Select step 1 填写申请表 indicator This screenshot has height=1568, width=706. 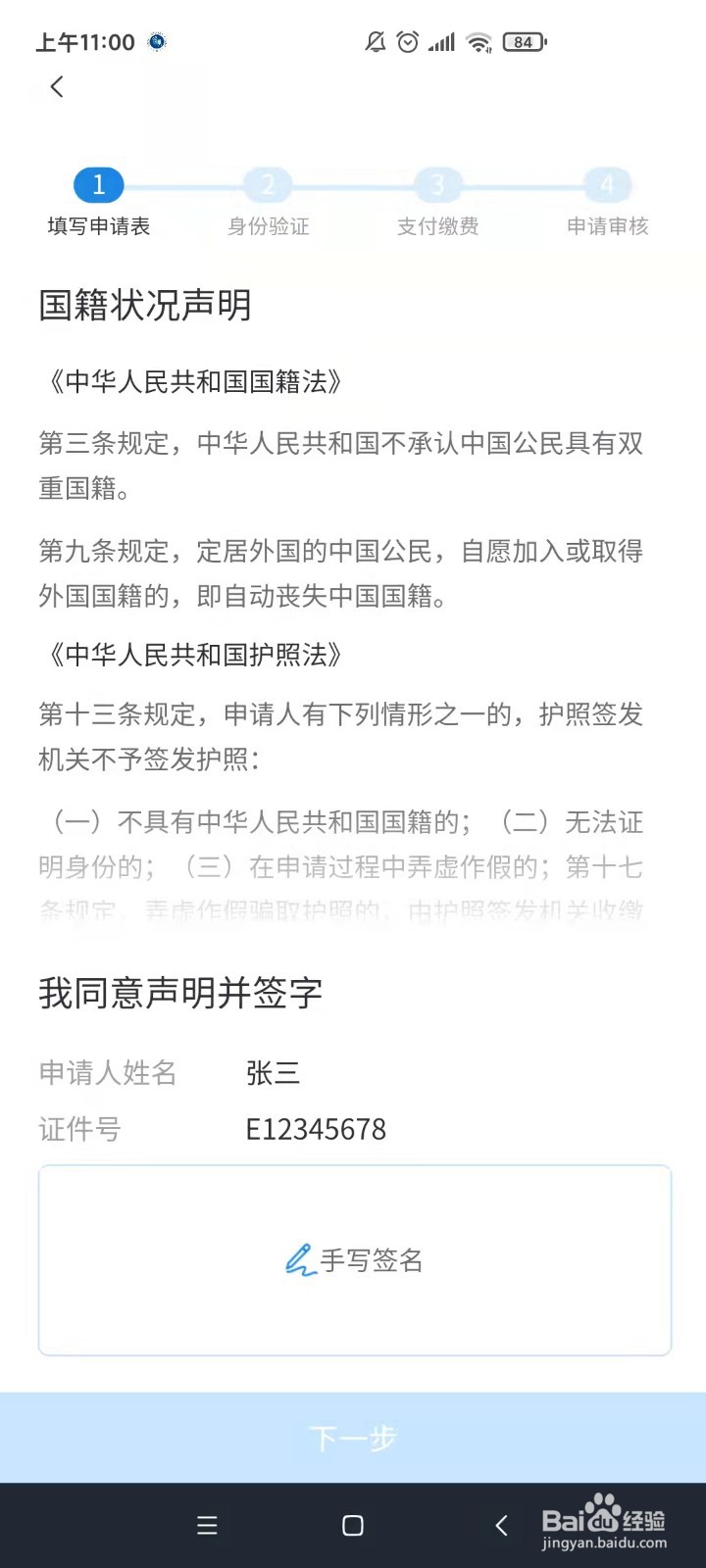[x=98, y=184]
